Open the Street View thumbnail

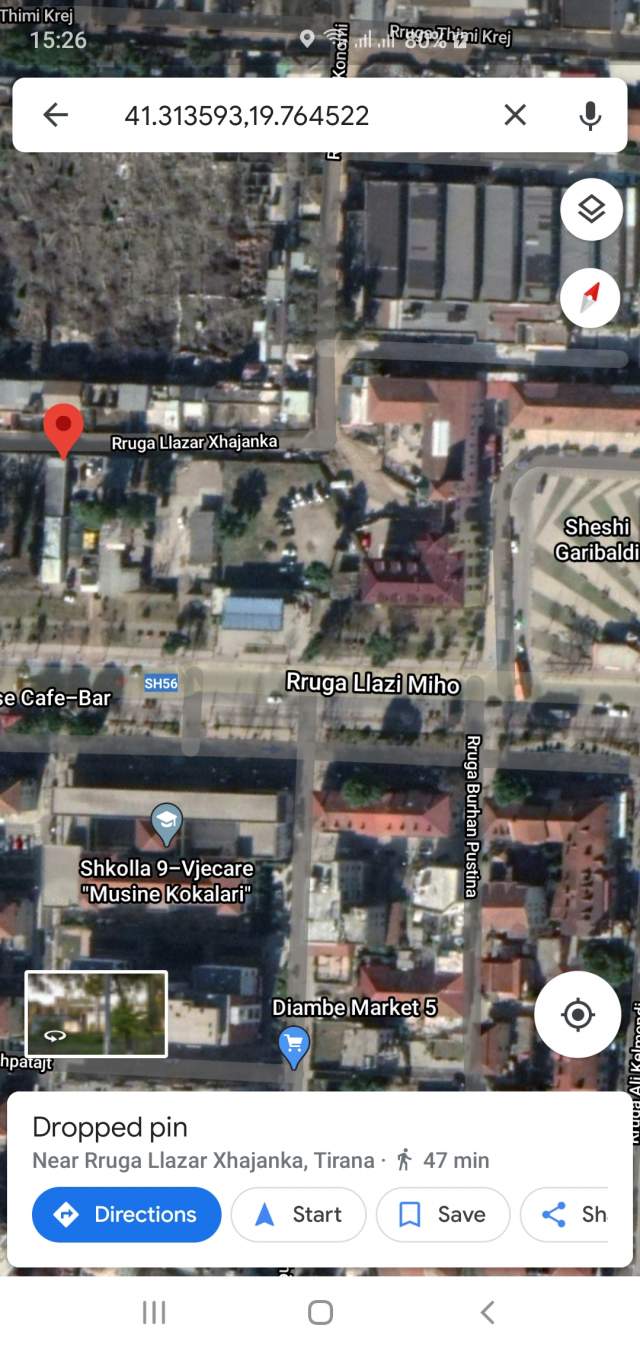(96, 1013)
